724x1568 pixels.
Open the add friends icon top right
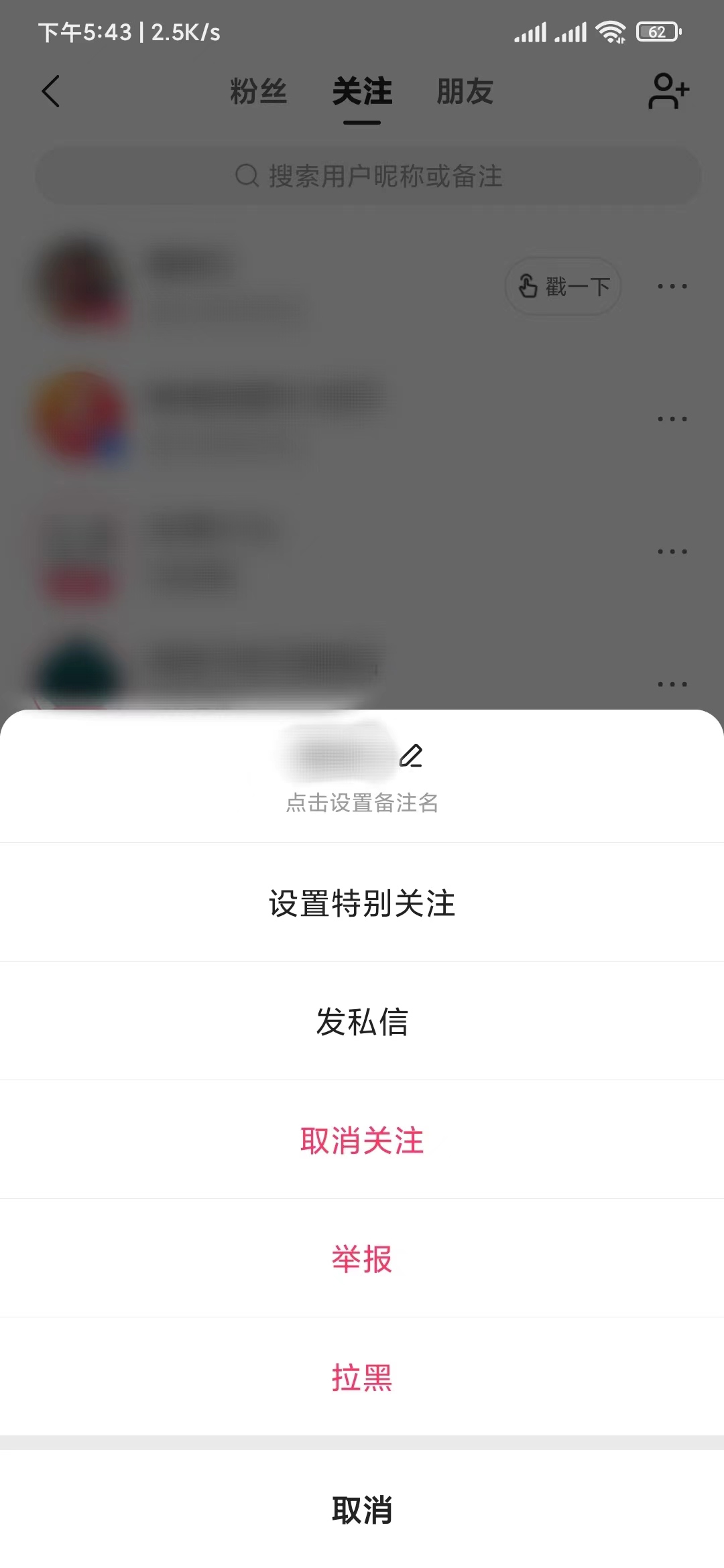[x=668, y=92]
